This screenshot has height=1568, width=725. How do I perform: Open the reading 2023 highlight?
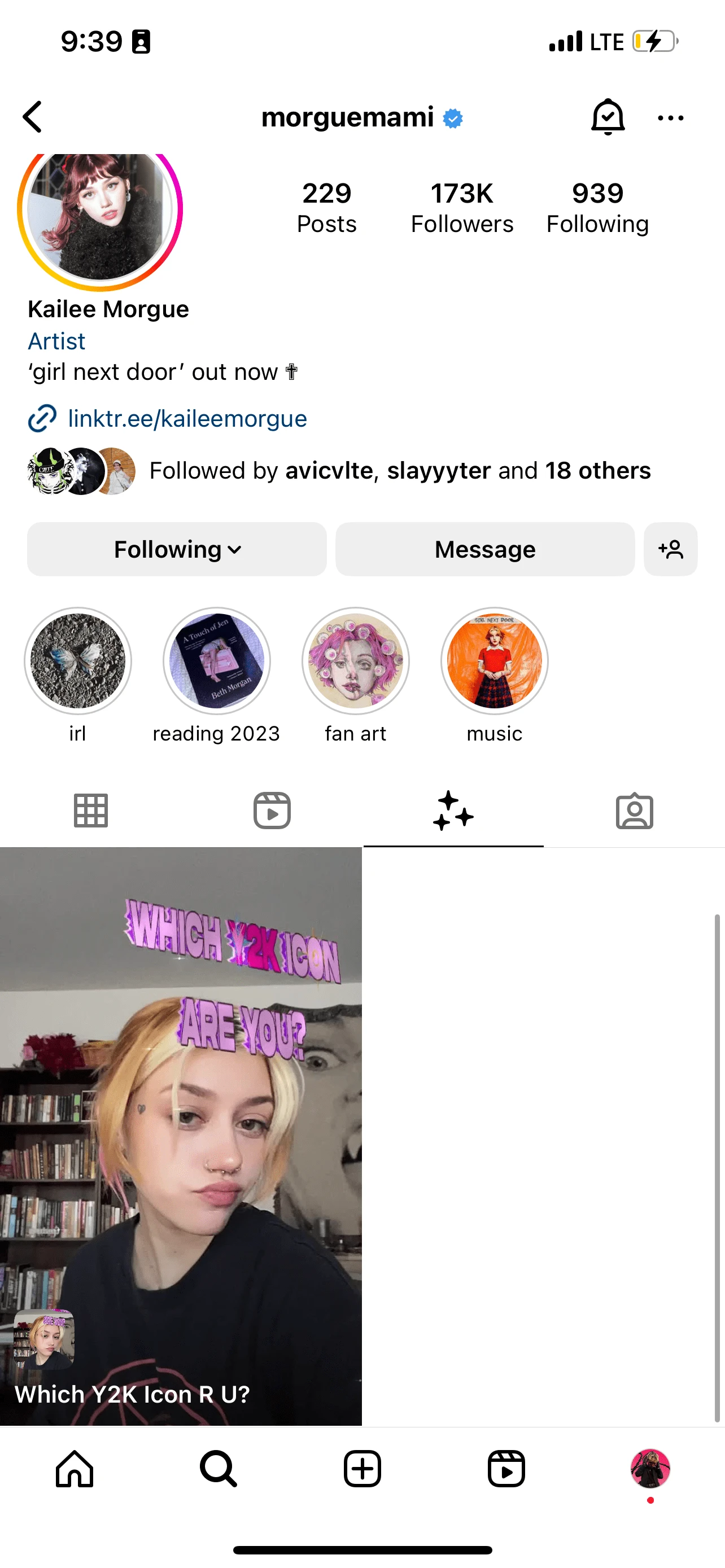click(216, 661)
